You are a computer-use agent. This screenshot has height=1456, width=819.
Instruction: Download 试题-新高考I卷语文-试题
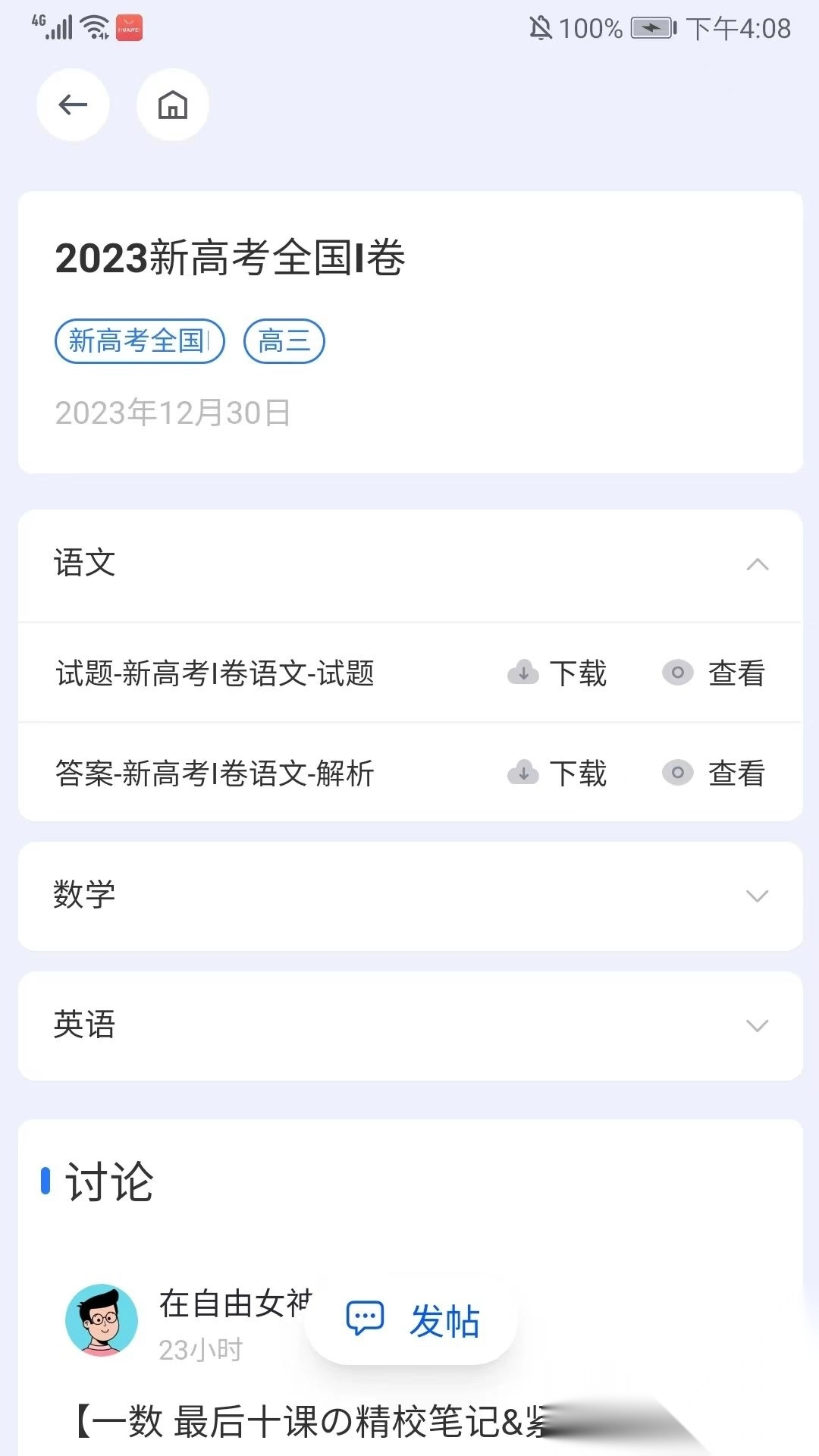tap(558, 673)
